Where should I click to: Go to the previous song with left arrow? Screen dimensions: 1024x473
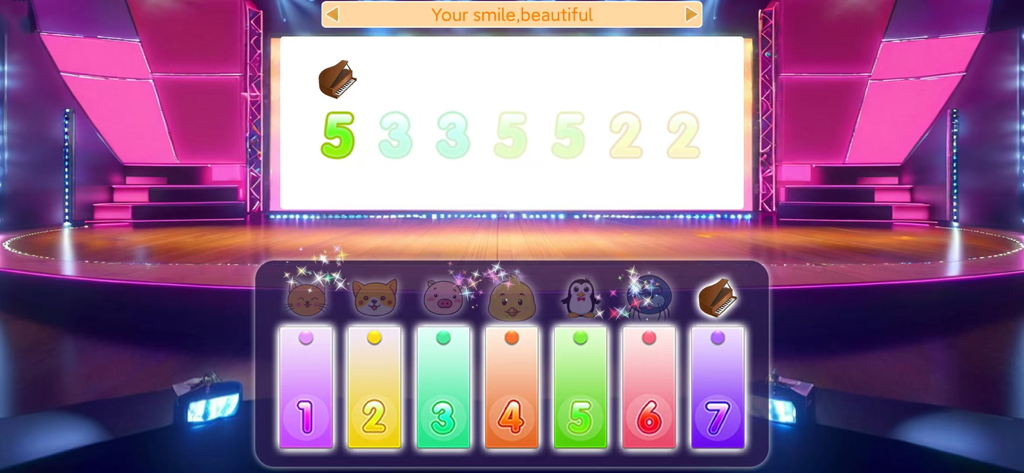[332, 15]
